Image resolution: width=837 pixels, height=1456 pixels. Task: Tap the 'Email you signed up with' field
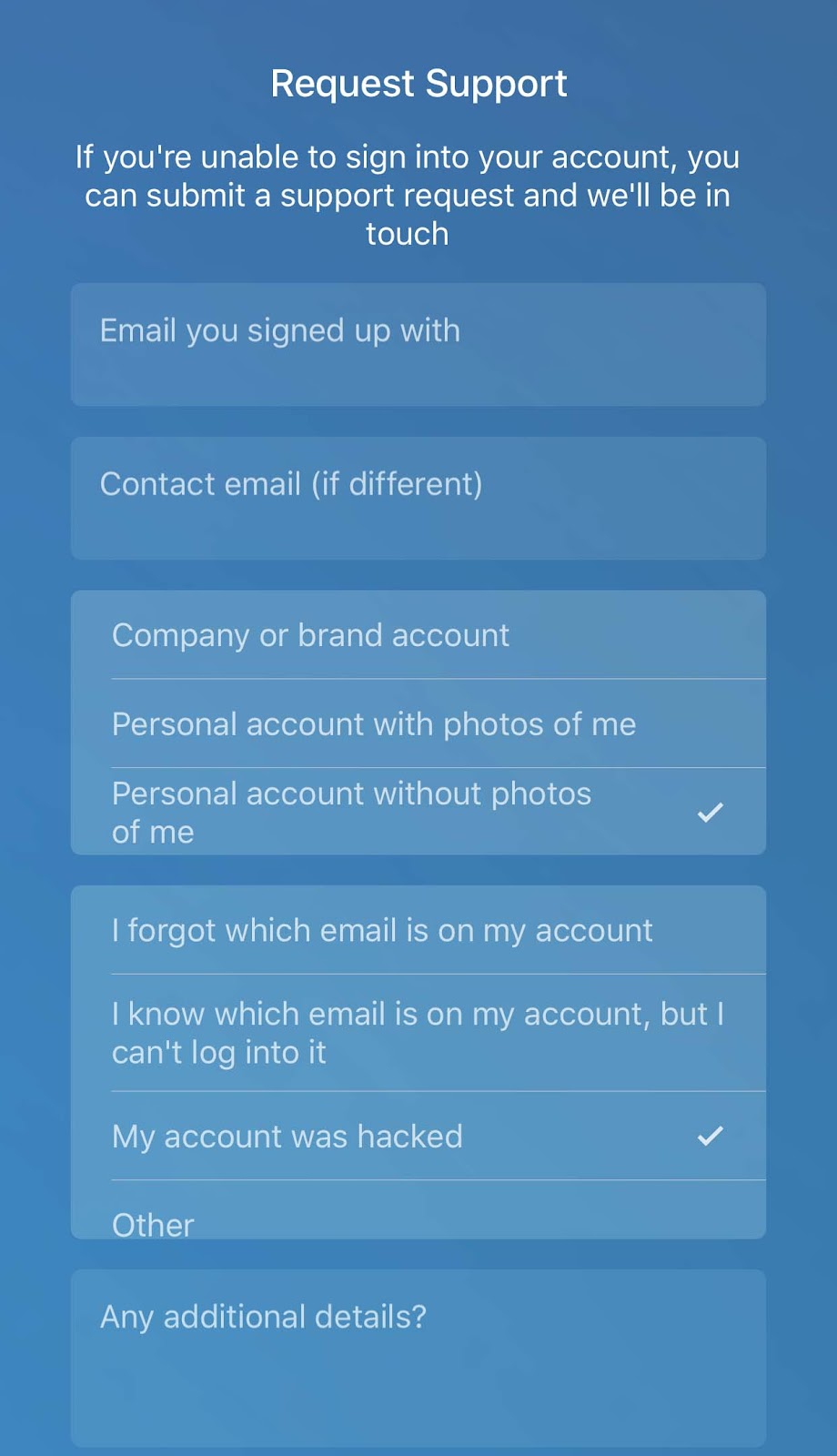tap(418, 345)
